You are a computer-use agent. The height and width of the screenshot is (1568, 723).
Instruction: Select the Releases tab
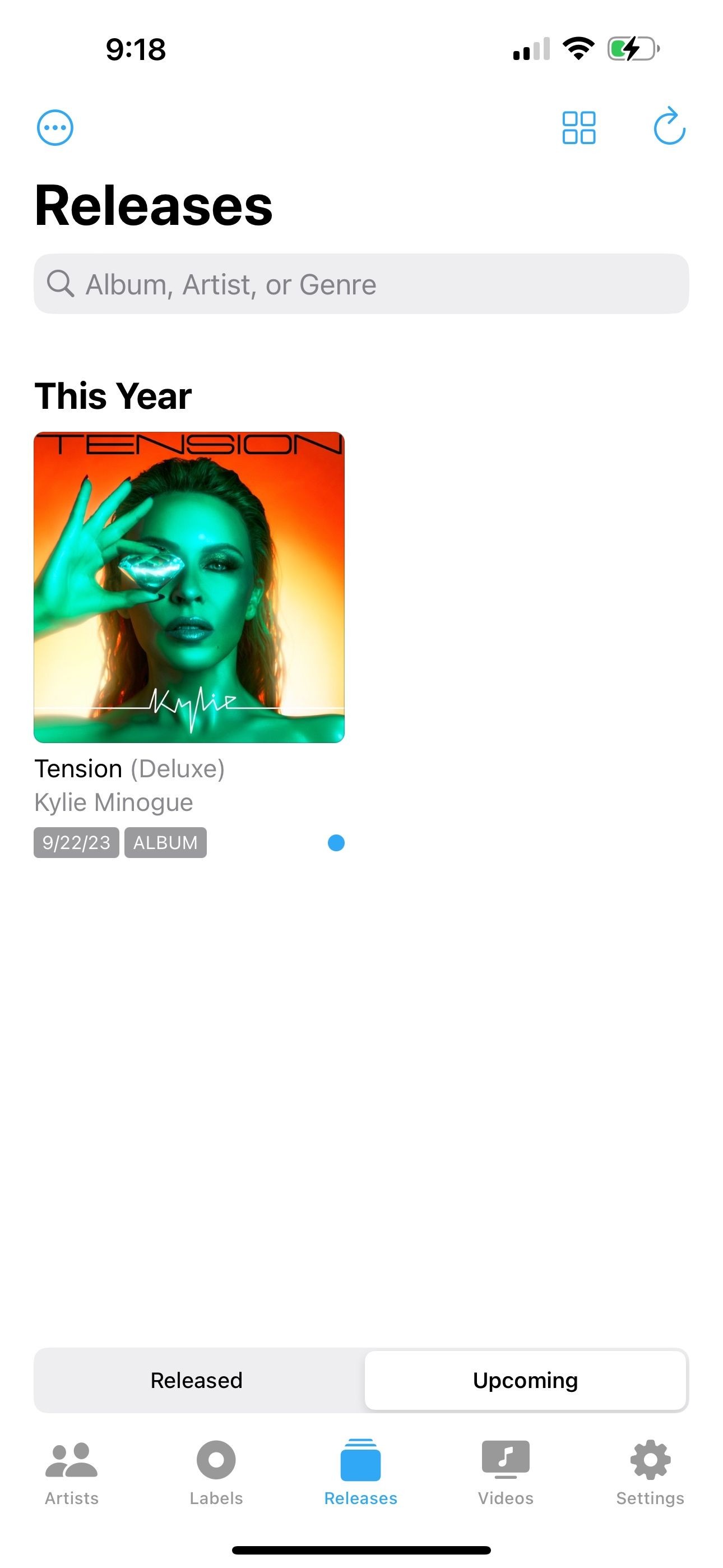coord(361,1473)
